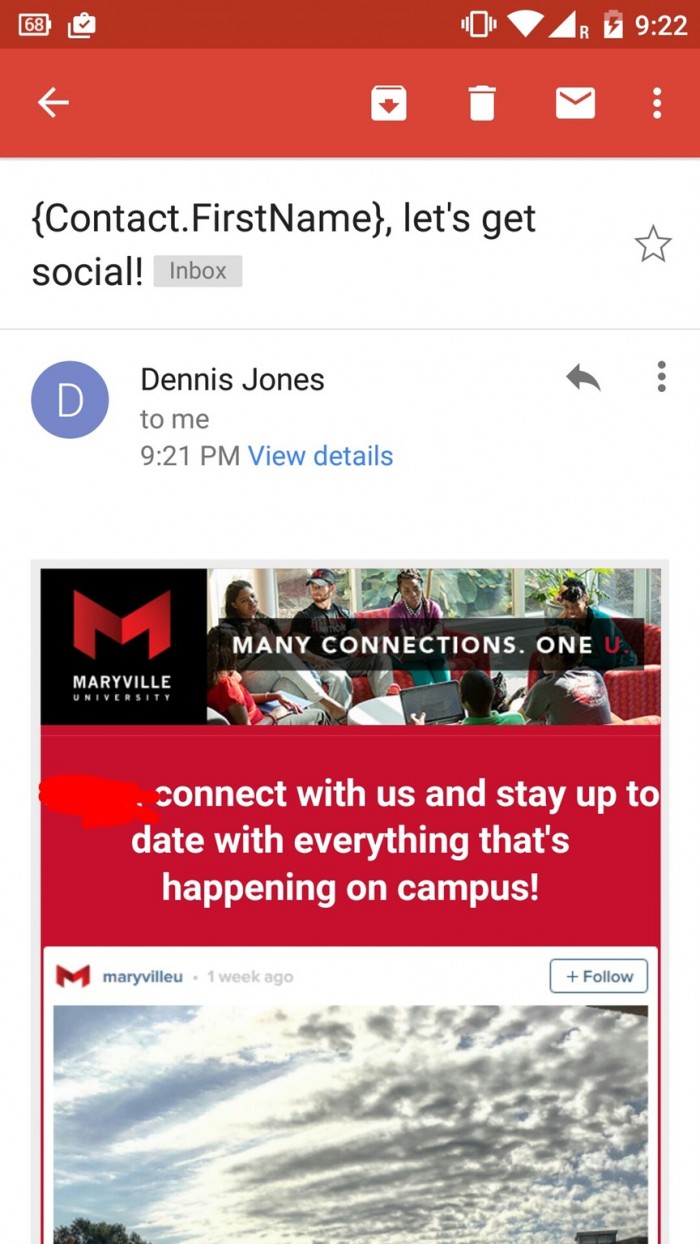Reply to Dennis Jones
Image resolution: width=700 pixels, height=1244 pixels.
(x=583, y=378)
